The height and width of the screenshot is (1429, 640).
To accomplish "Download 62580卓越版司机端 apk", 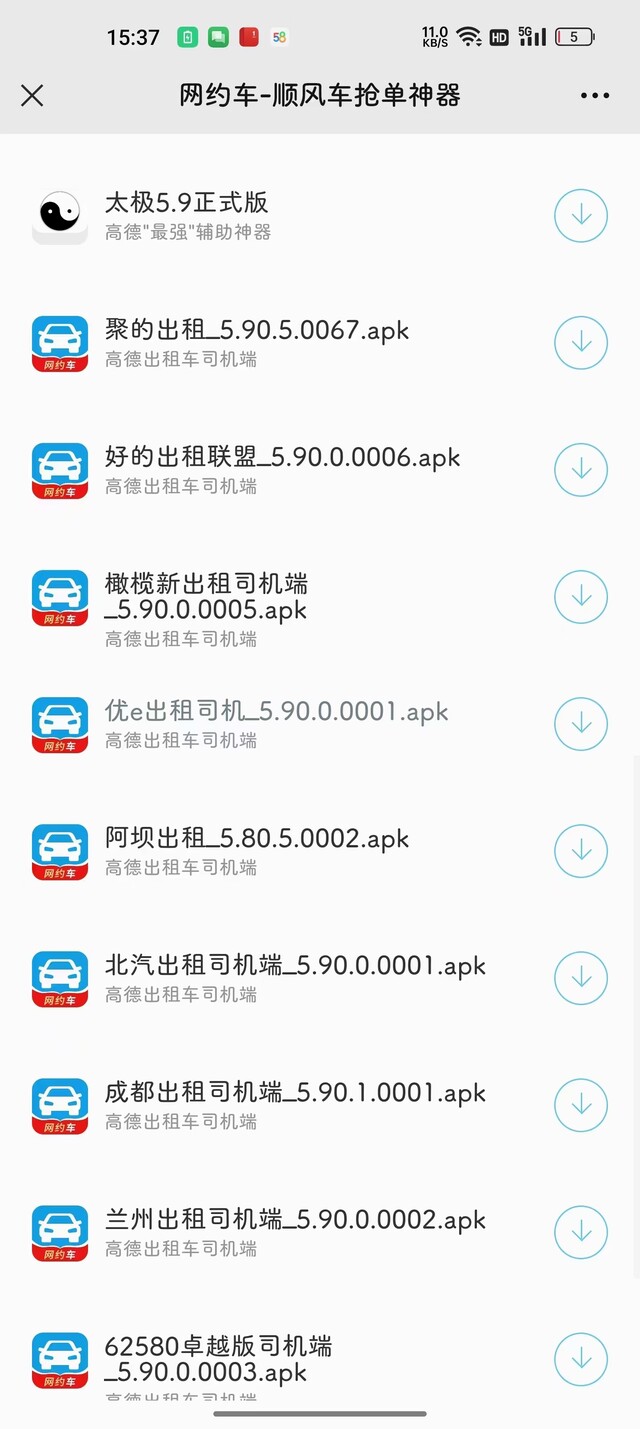I will point(581,1359).
